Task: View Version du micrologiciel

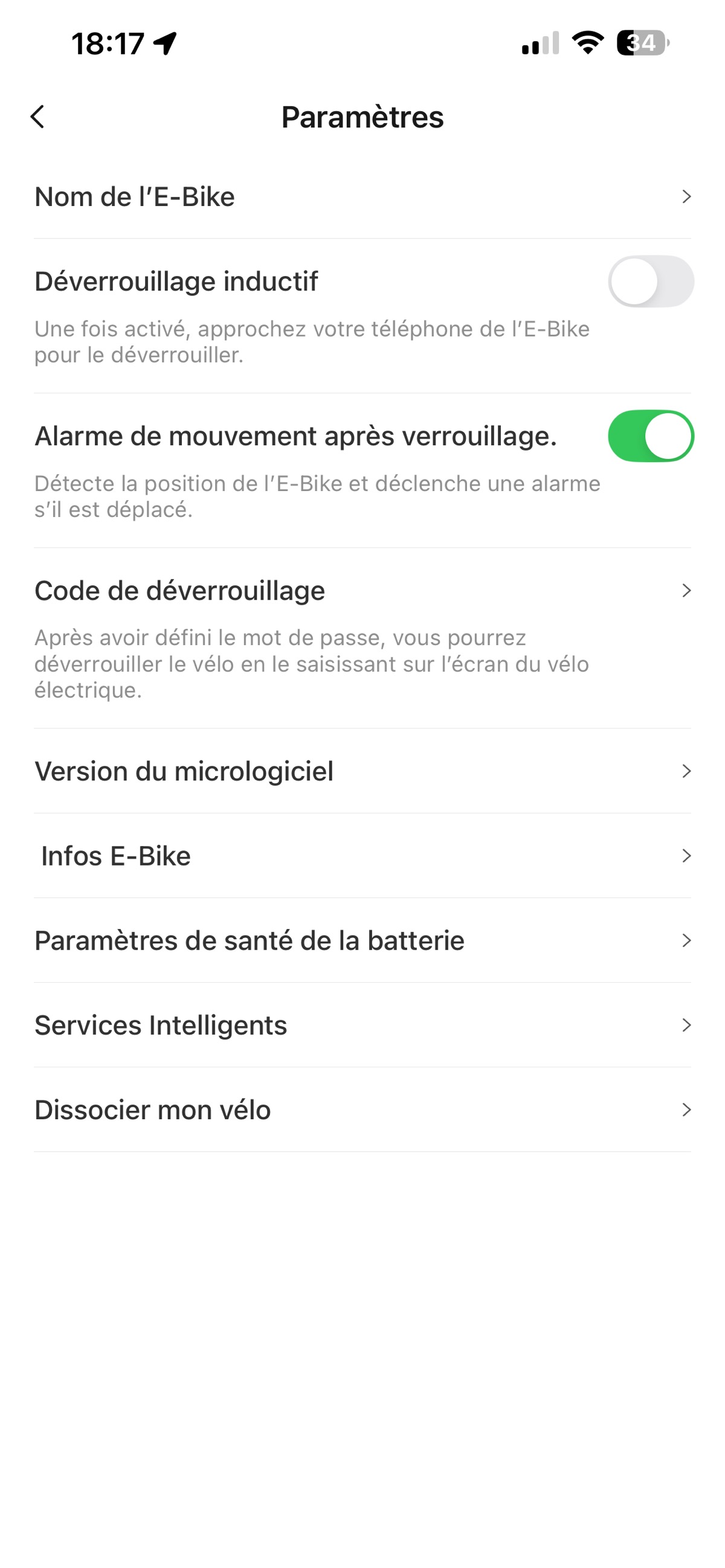Action: [362, 771]
